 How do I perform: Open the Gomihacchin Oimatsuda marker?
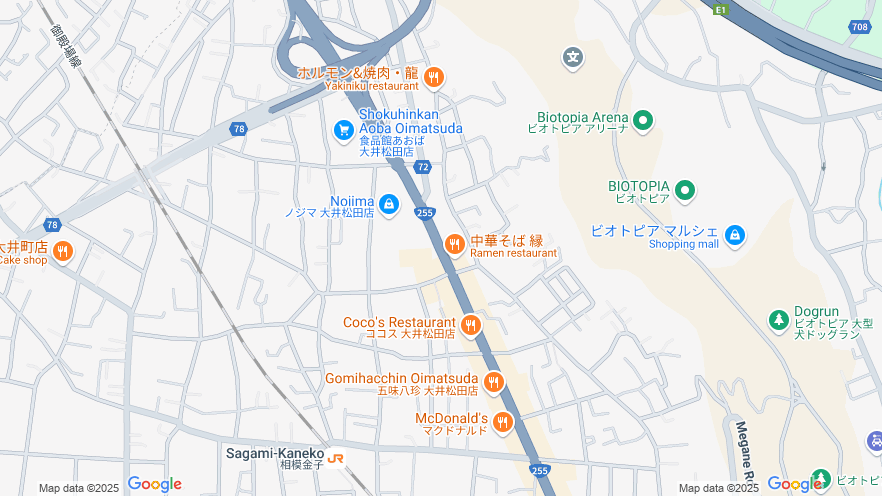click(x=493, y=382)
